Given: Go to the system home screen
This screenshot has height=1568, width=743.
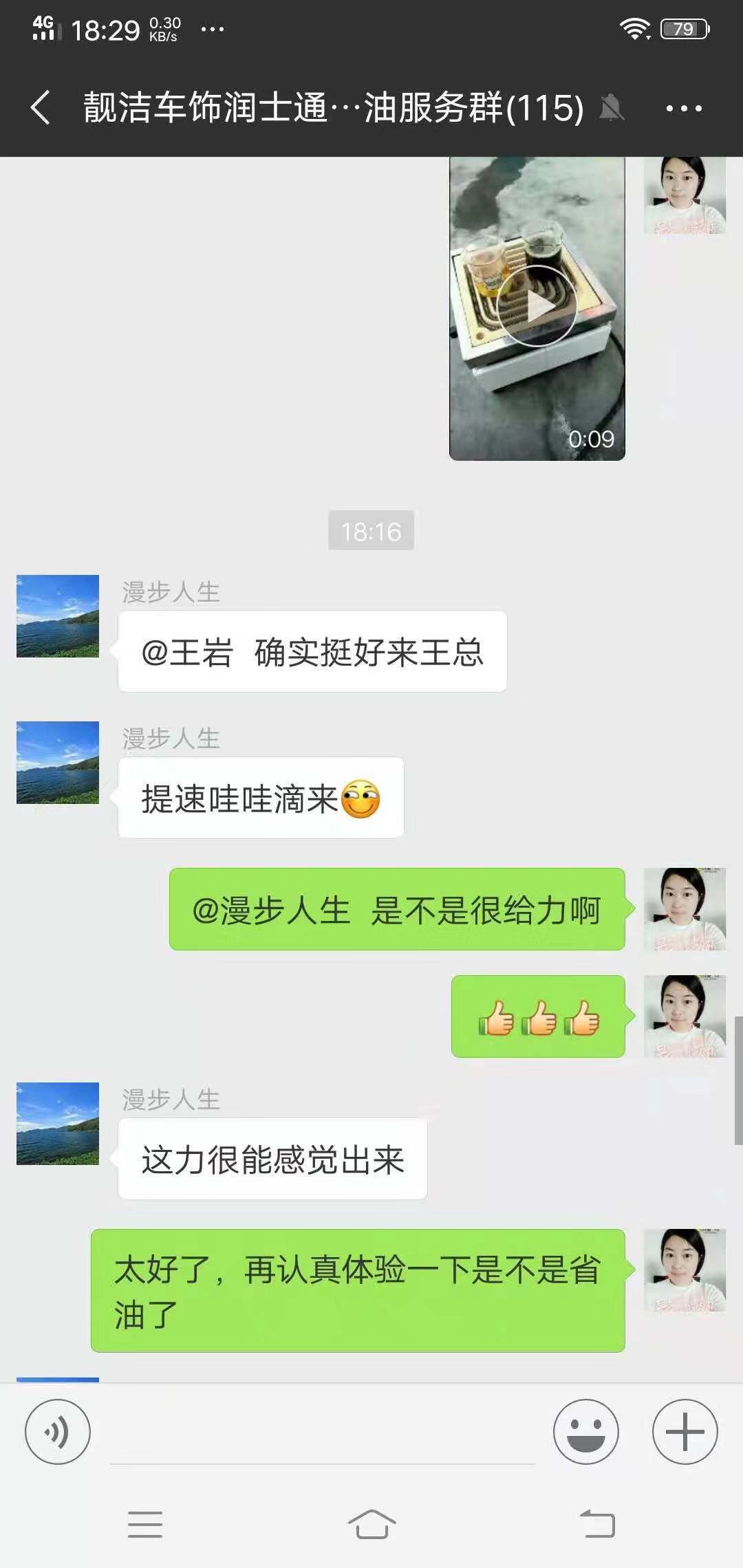Looking at the screenshot, I should pos(371,1525).
